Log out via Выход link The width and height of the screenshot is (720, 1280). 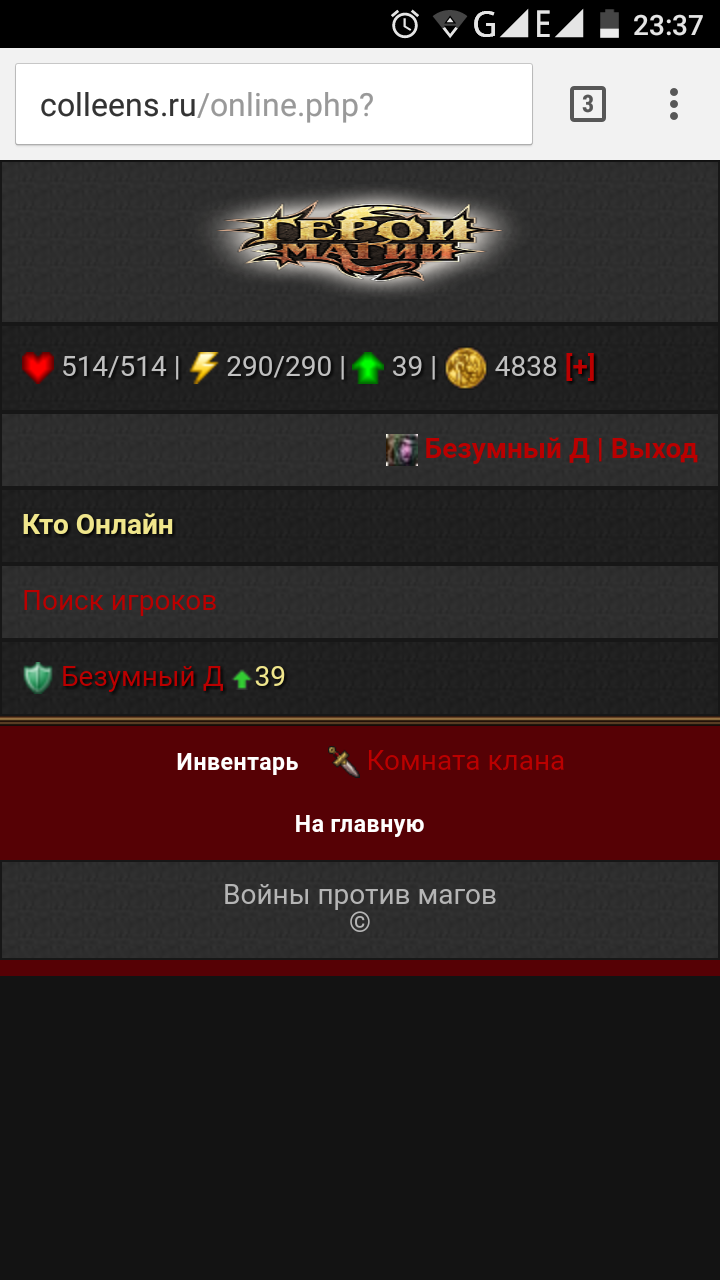click(654, 449)
